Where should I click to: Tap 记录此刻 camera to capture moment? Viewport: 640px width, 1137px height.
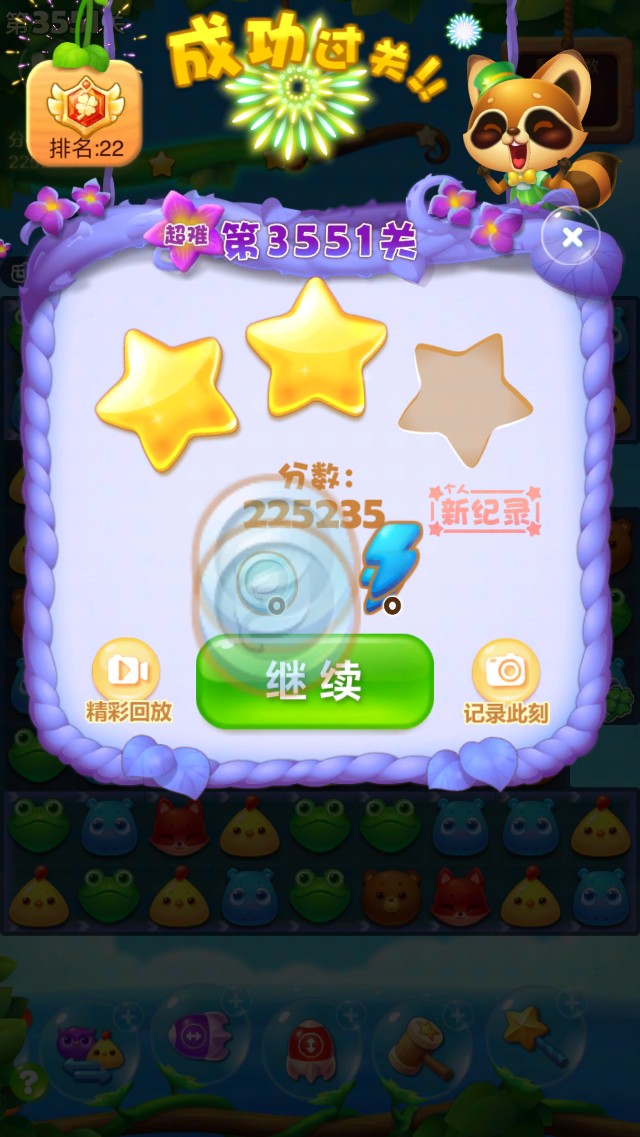click(506, 674)
